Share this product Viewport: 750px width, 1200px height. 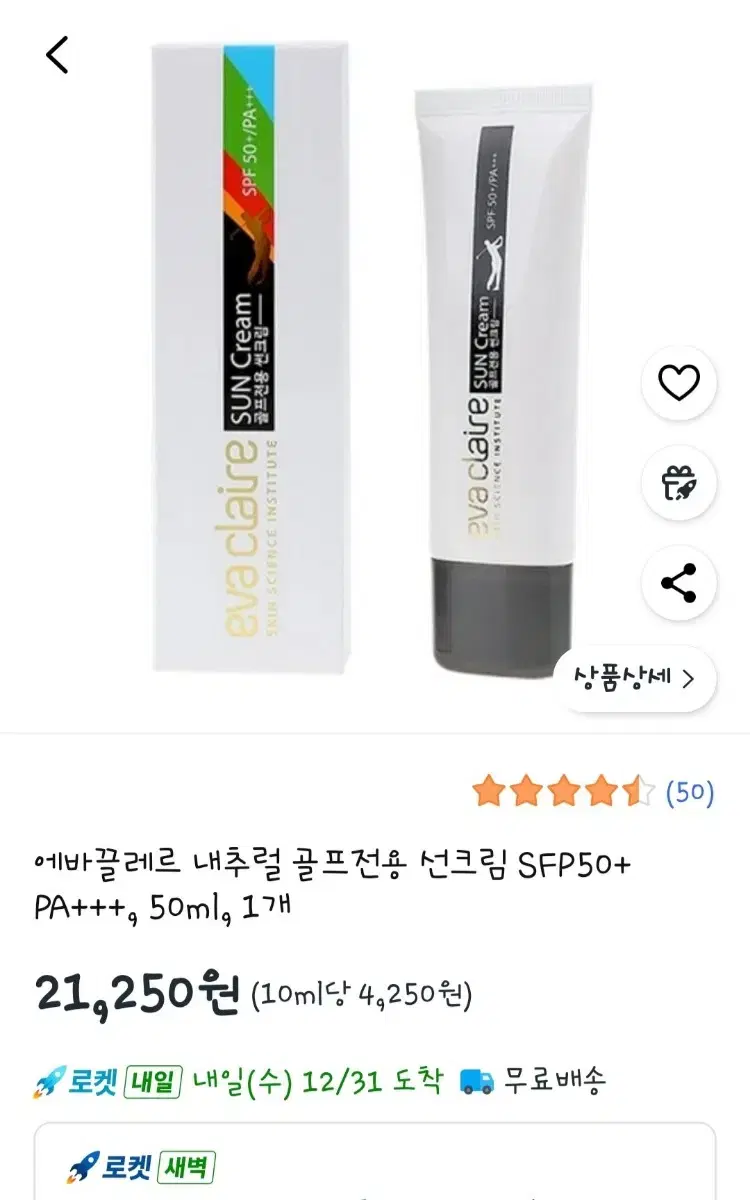click(680, 584)
